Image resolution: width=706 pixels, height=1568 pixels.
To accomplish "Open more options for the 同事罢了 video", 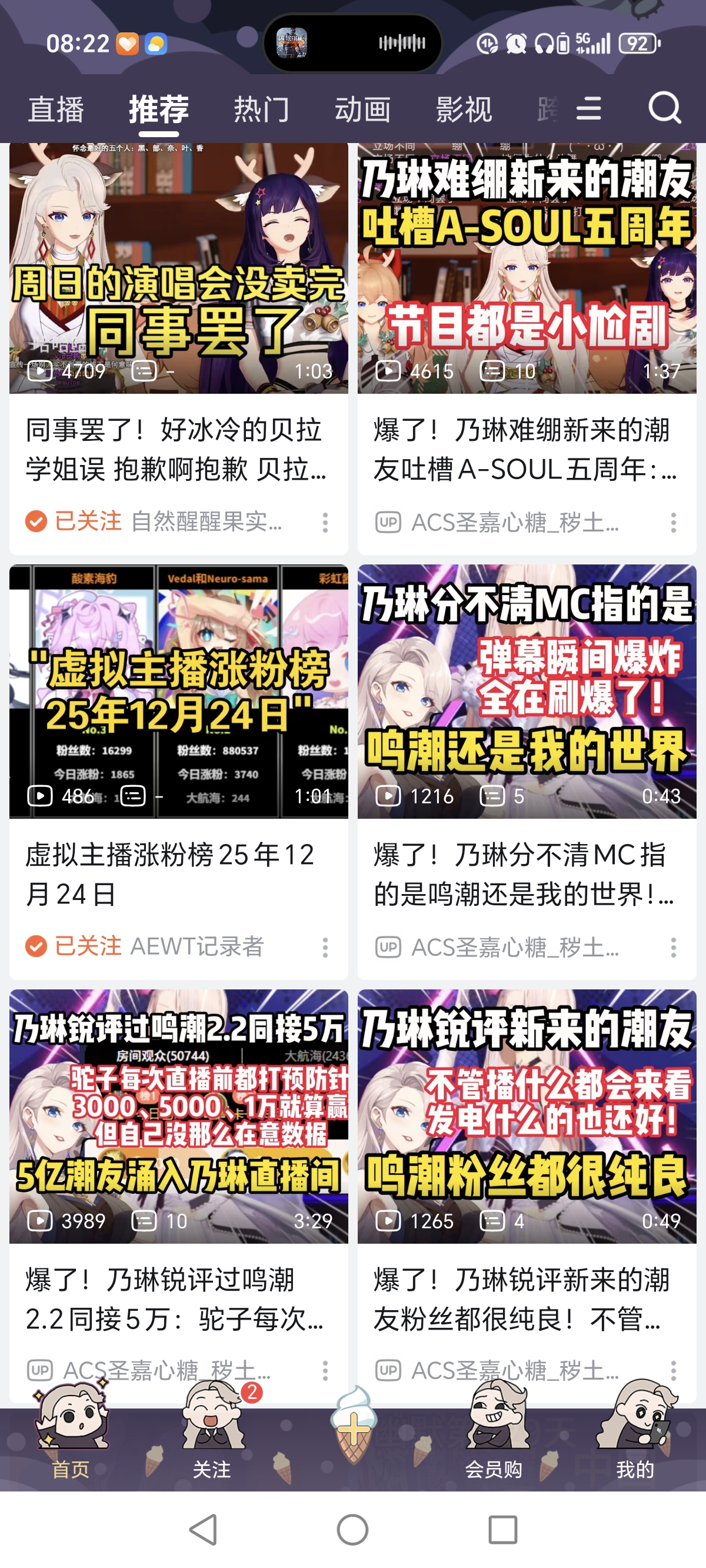I will click(x=325, y=522).
